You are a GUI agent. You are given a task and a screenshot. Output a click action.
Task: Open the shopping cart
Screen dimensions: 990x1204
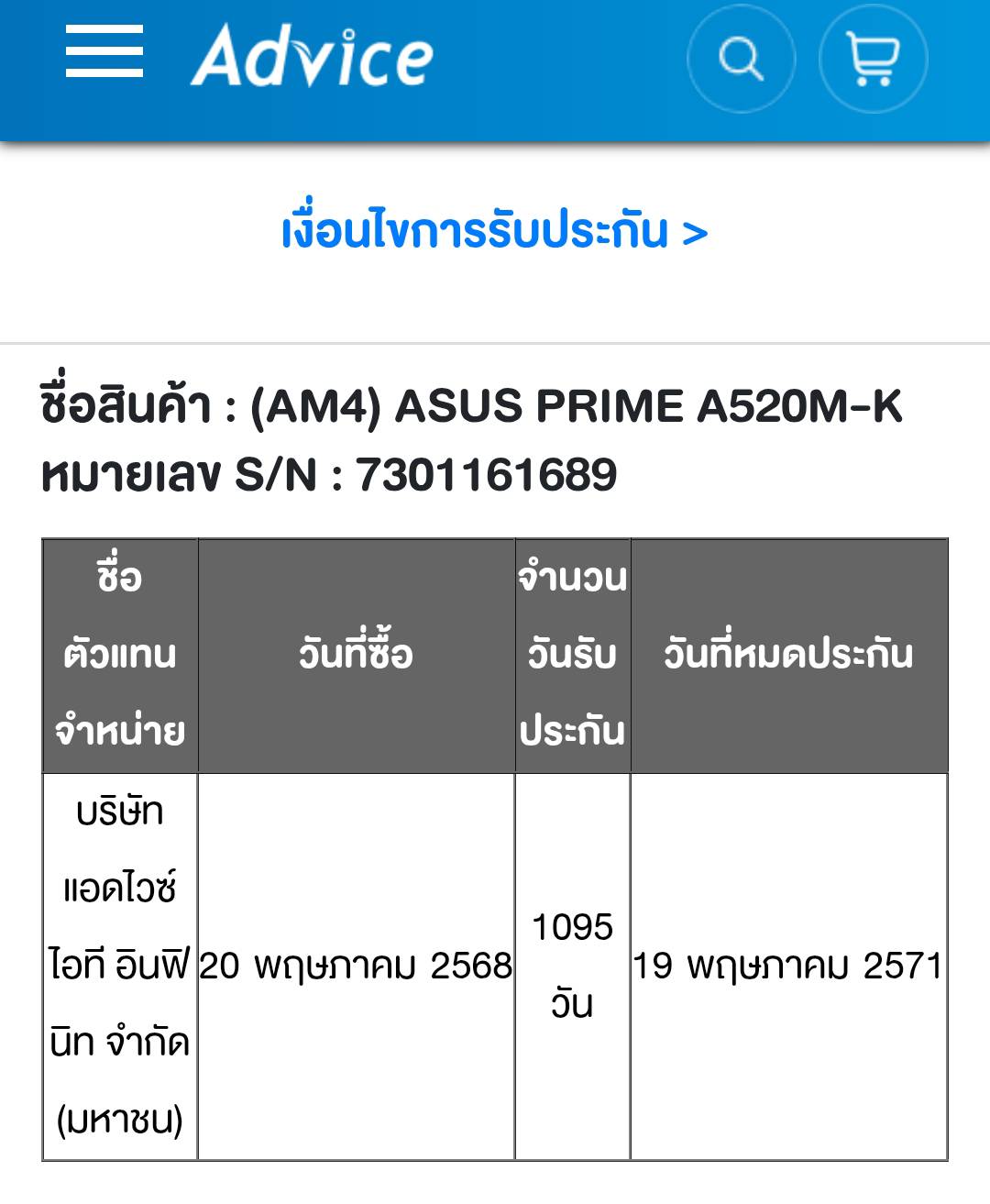[873, 59]
